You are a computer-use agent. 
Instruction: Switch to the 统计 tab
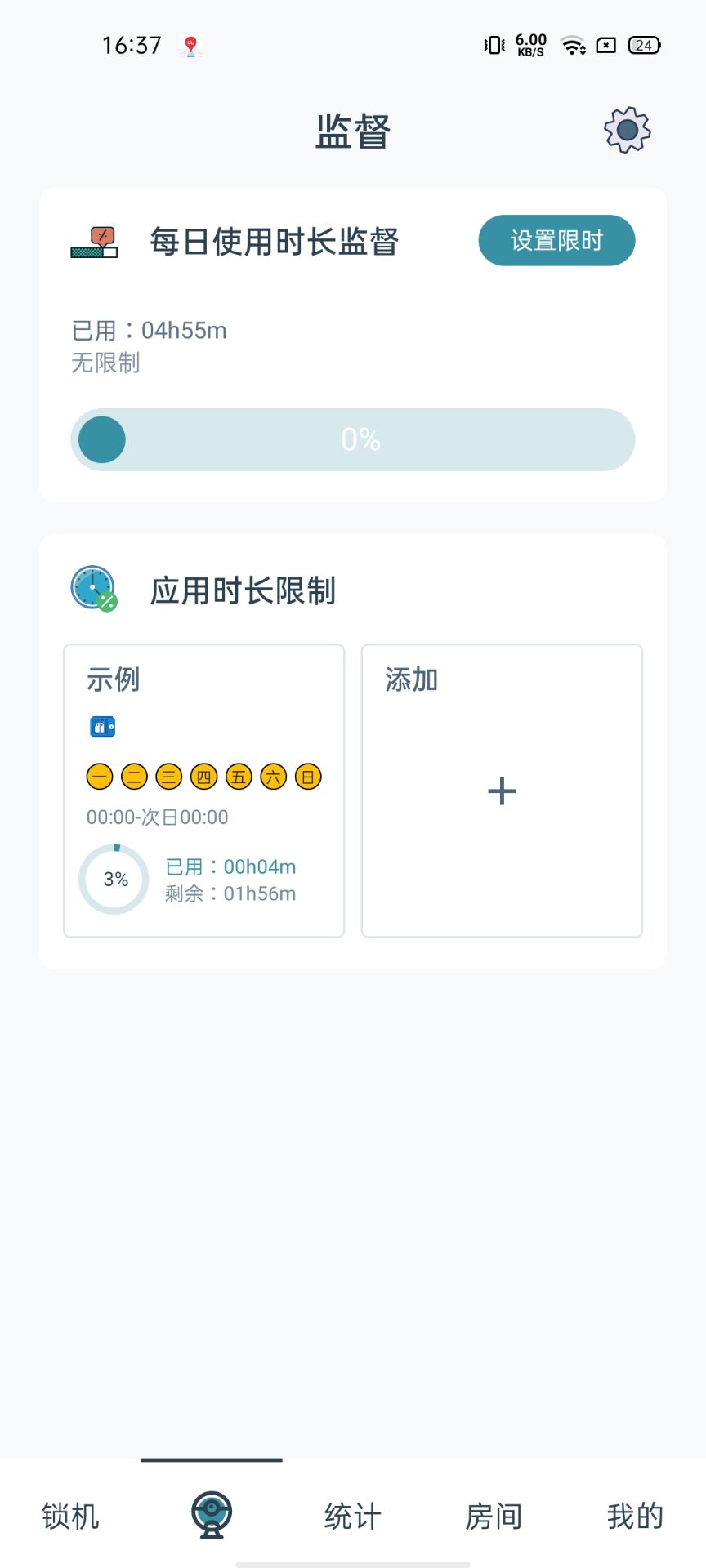[353, 1516]
